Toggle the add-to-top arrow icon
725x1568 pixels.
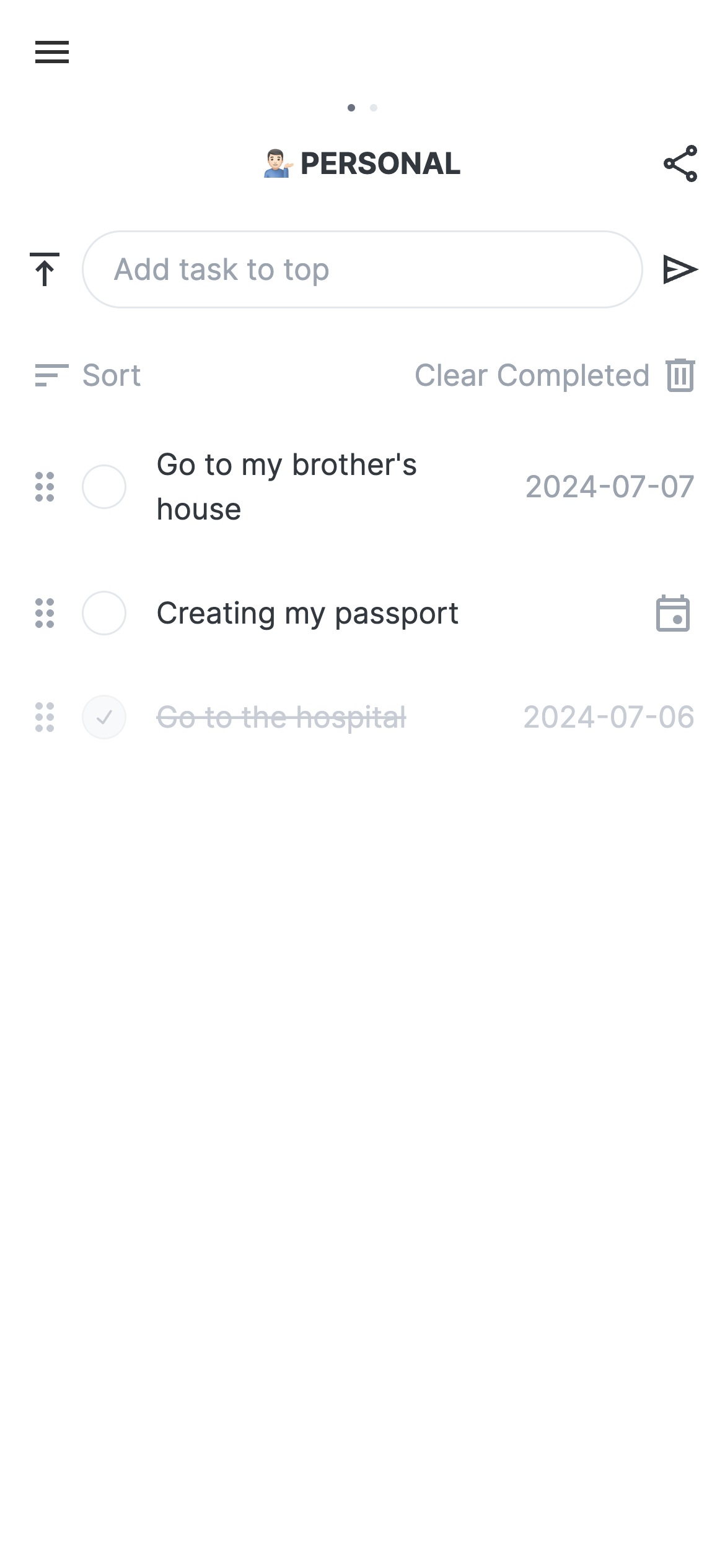(45, 269)
